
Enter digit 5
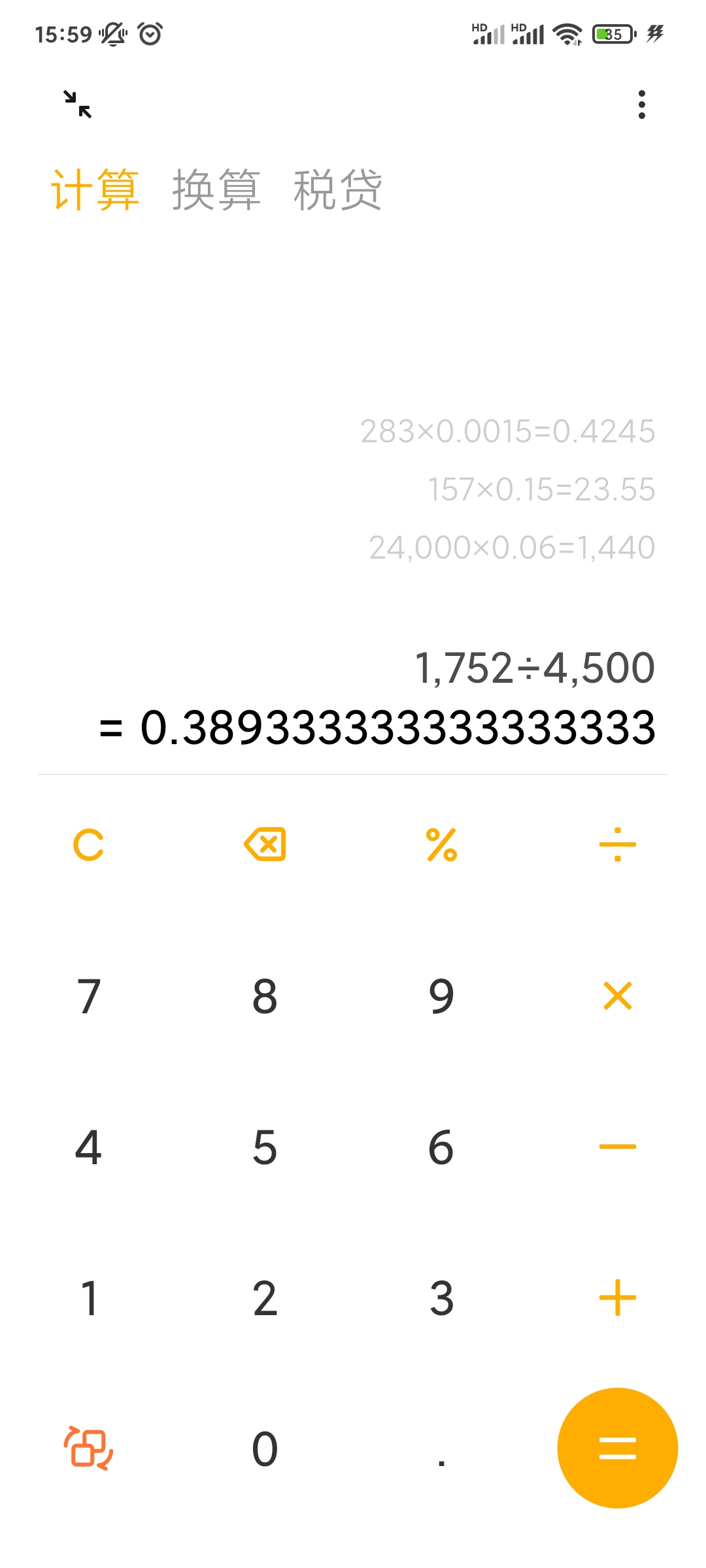click(x=265, y=1147)
